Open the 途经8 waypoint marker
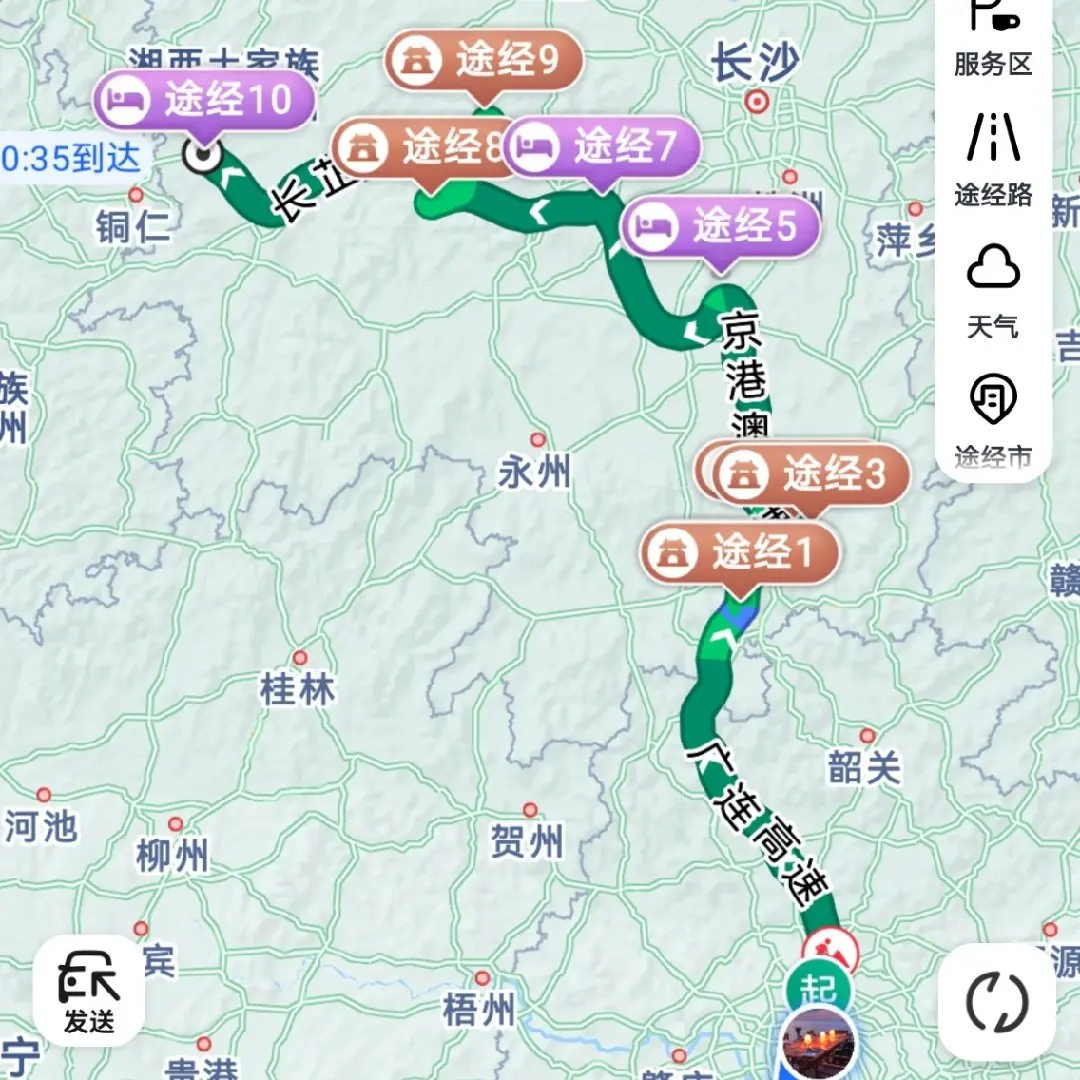Screen dimensions: 1080x1080 pyautogui.click(x=422, y=147)
